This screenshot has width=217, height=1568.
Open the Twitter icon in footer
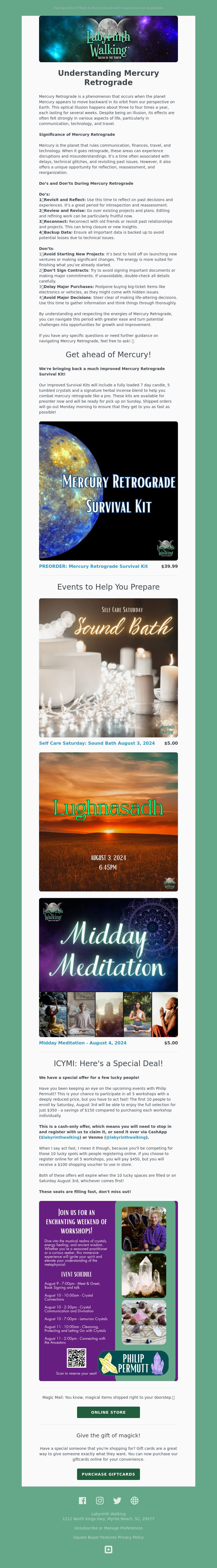pyautogui.click(x=117, y=1500)
